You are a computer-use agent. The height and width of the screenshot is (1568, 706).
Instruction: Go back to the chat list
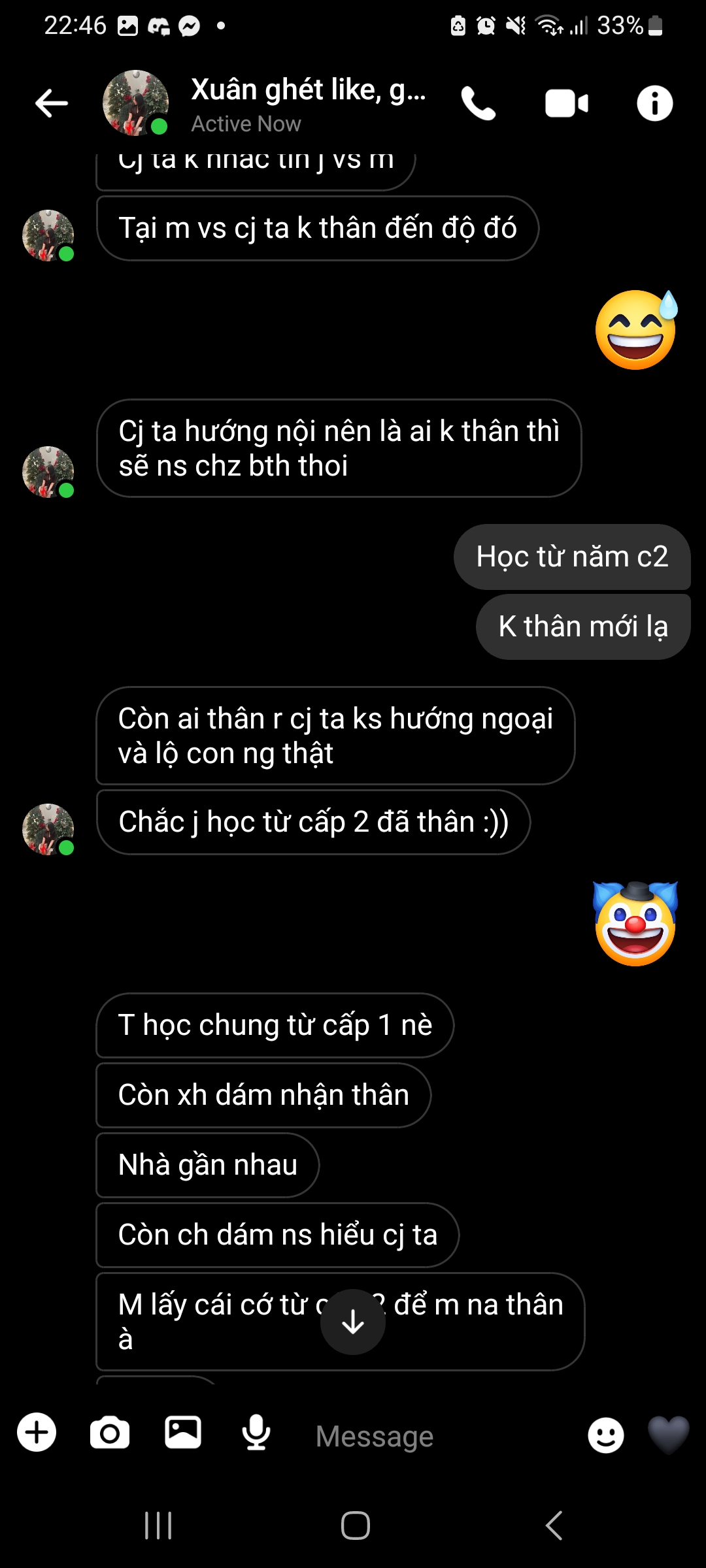pyautogui.click(x=52, y=103)
